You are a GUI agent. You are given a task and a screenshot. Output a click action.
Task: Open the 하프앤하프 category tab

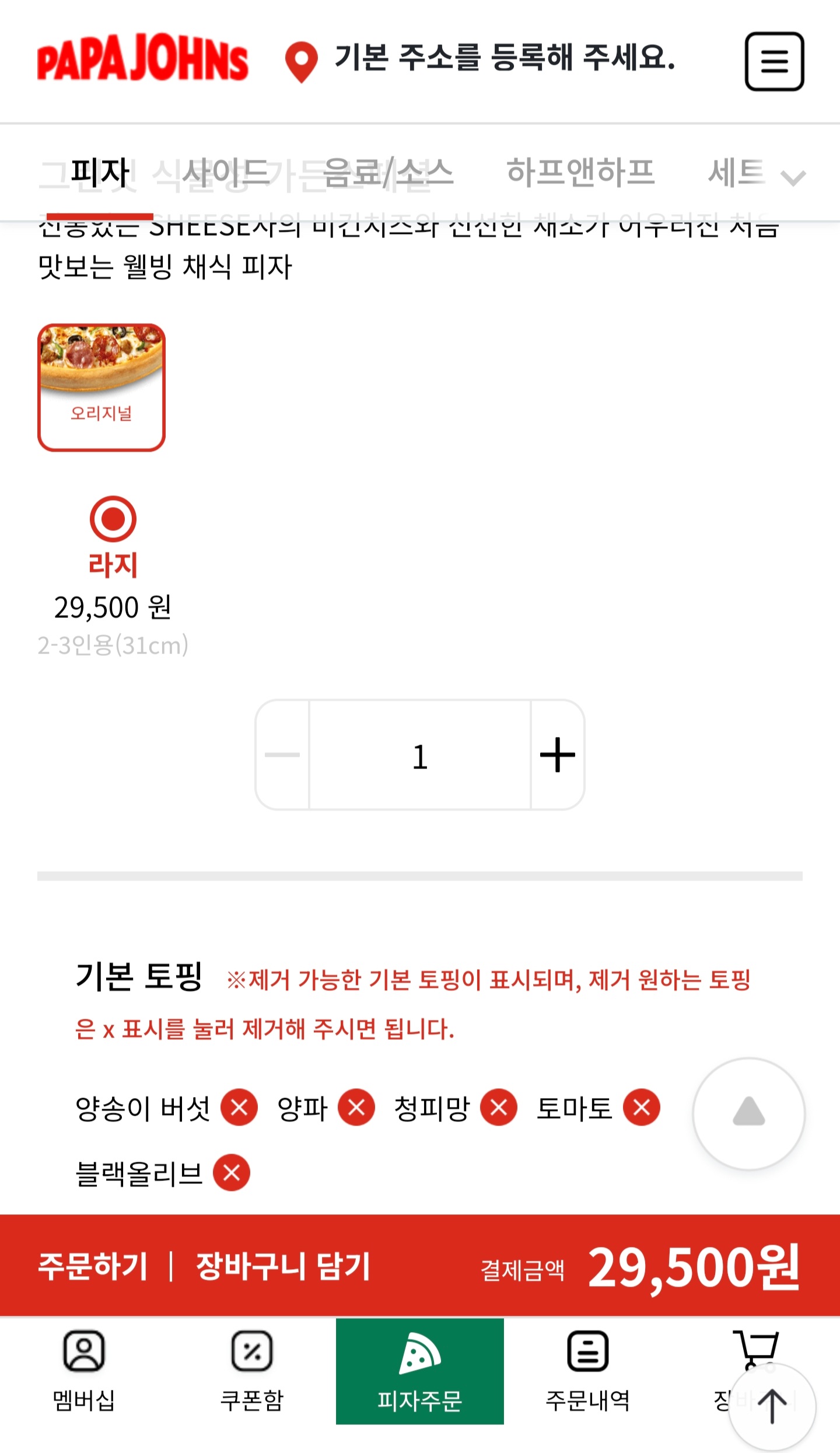click(x=580, y=173)
